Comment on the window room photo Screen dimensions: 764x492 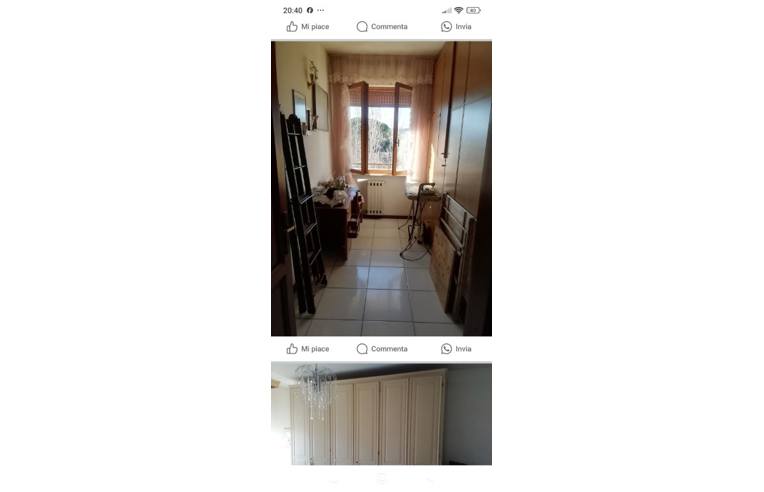pos(382,349)
